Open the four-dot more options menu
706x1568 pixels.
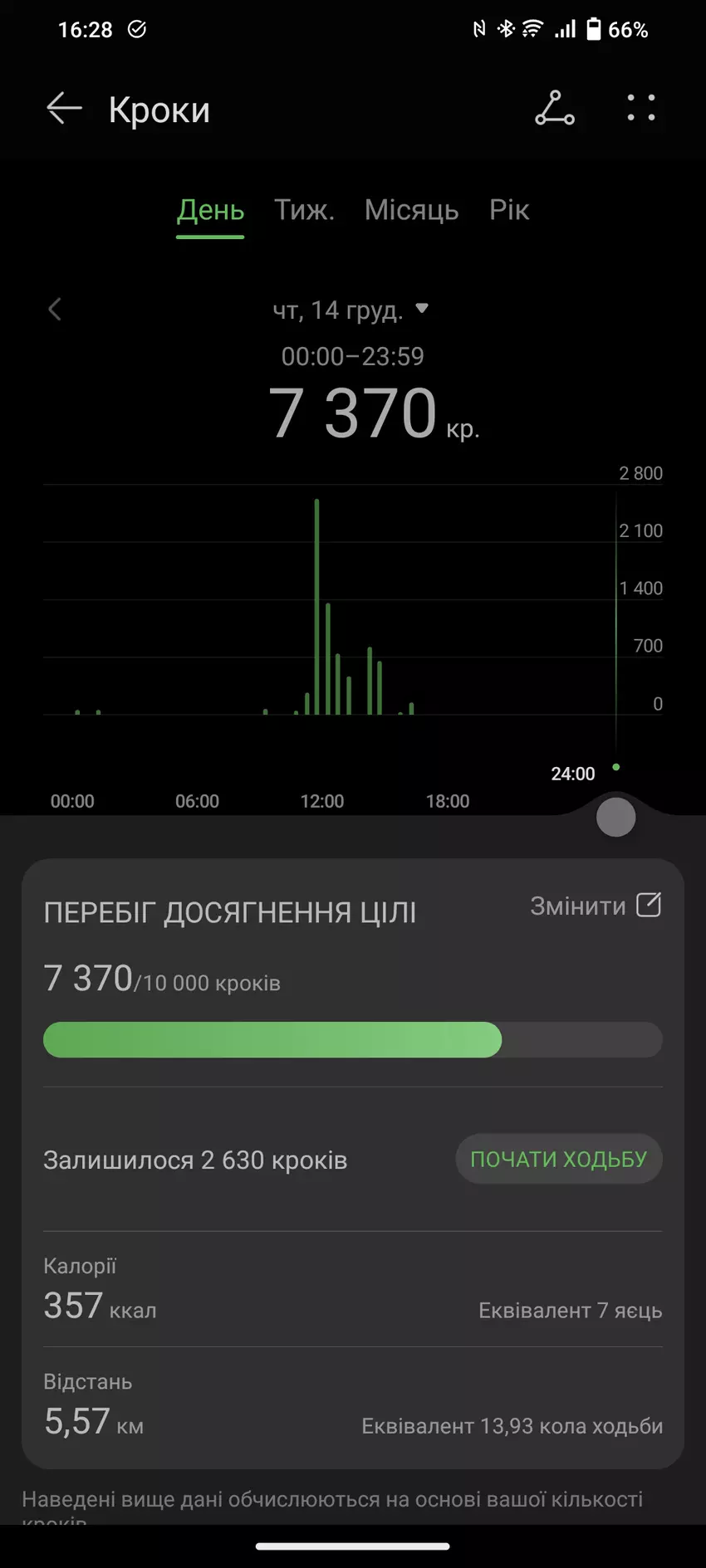coord(640,109)
